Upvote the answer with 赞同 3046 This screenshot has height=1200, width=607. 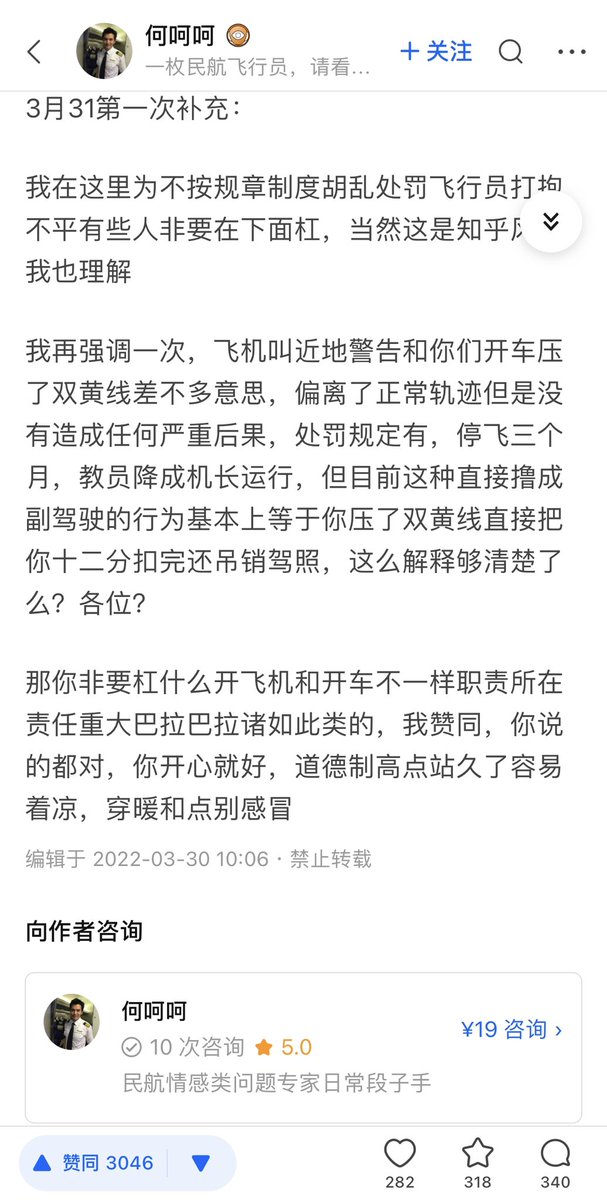pos(94,1163)
